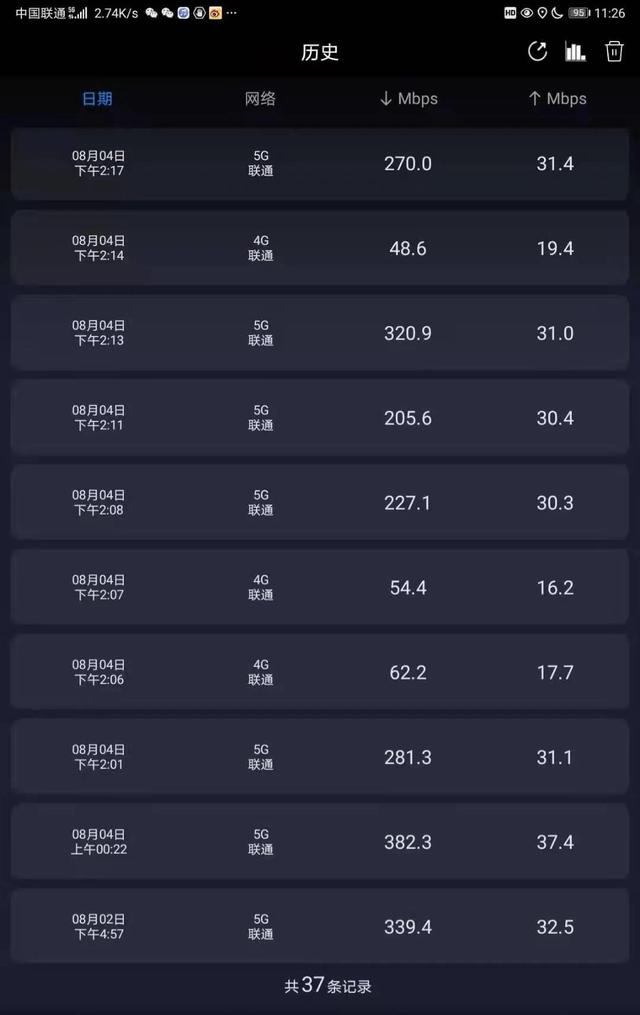Tap the trash icon to delete history
640x1015 pixels.
coord(614,52)
